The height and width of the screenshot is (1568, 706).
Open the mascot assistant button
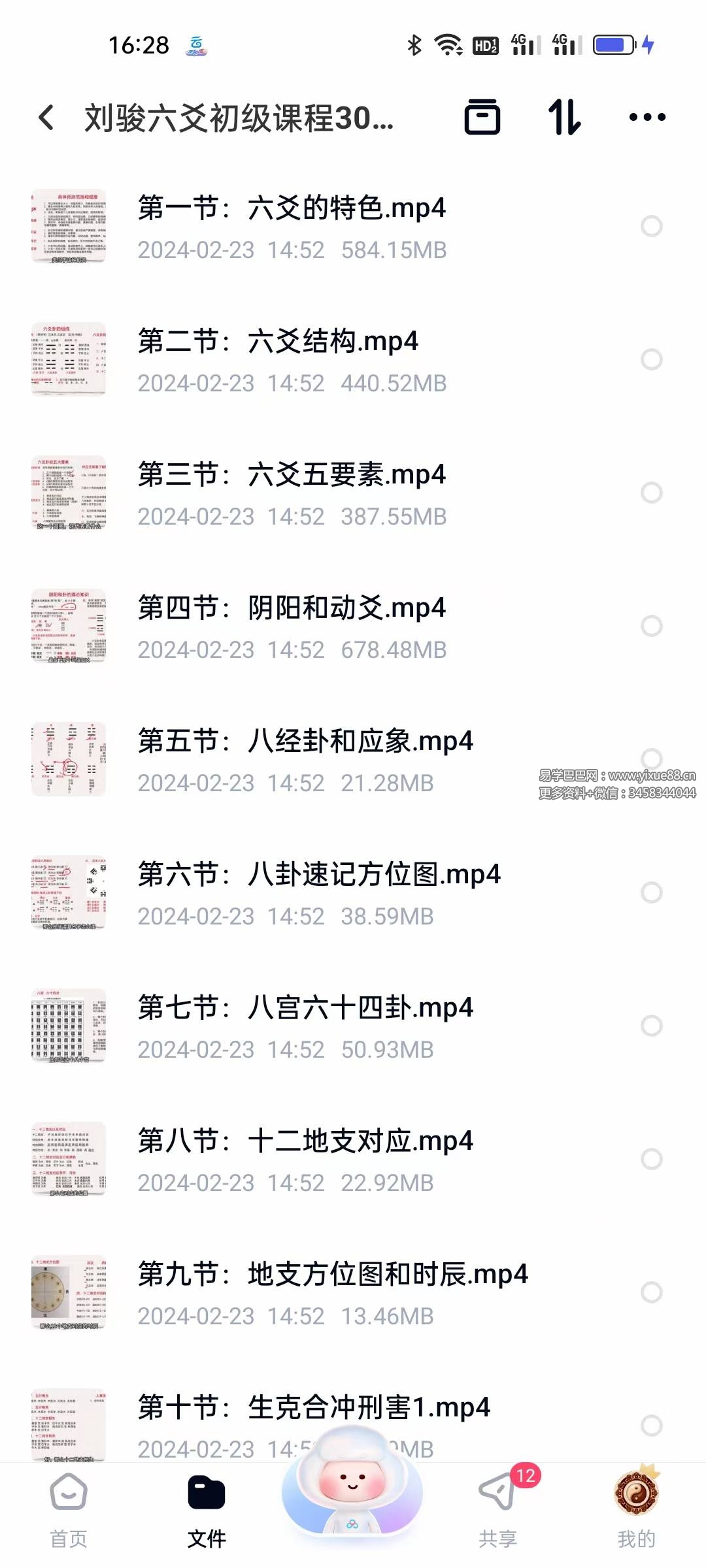pos(352,1493)
